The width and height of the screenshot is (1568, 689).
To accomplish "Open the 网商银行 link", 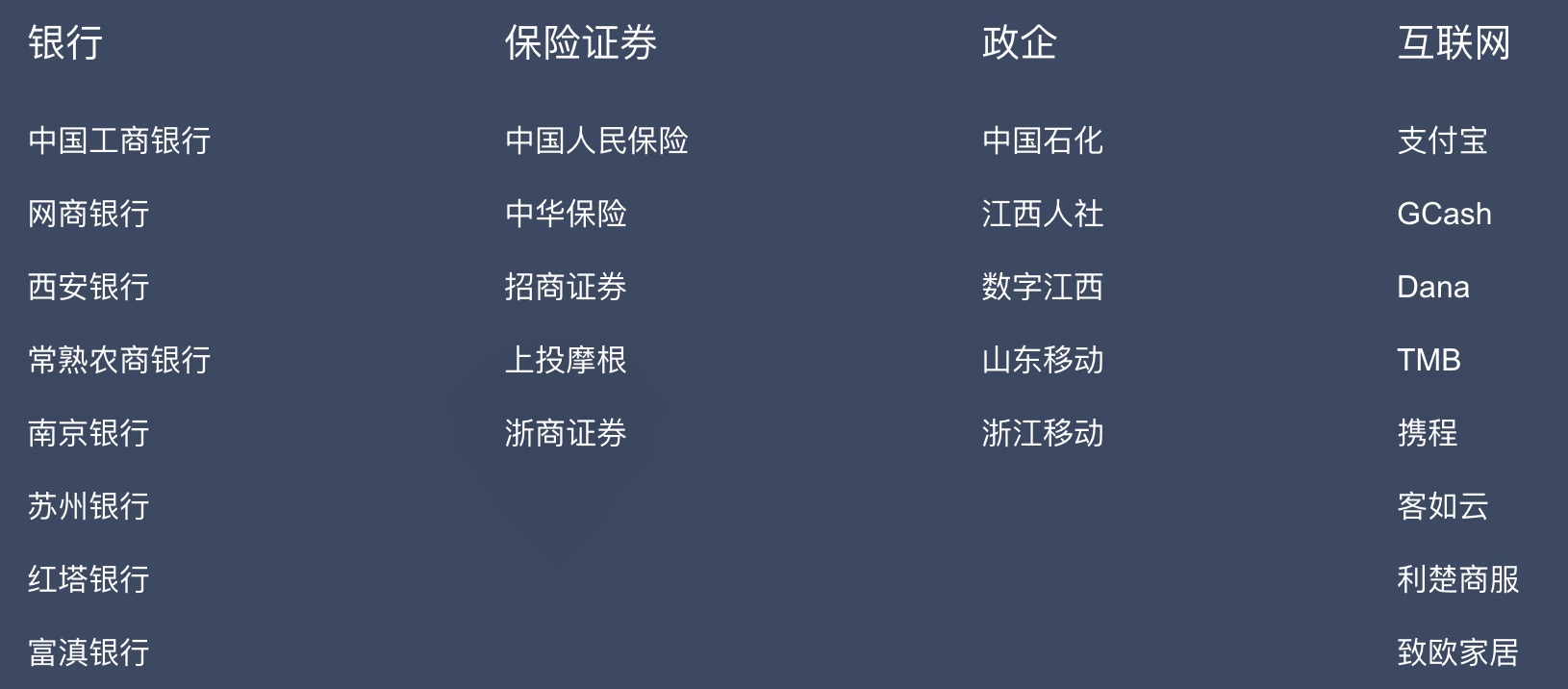I will (89, 214).
